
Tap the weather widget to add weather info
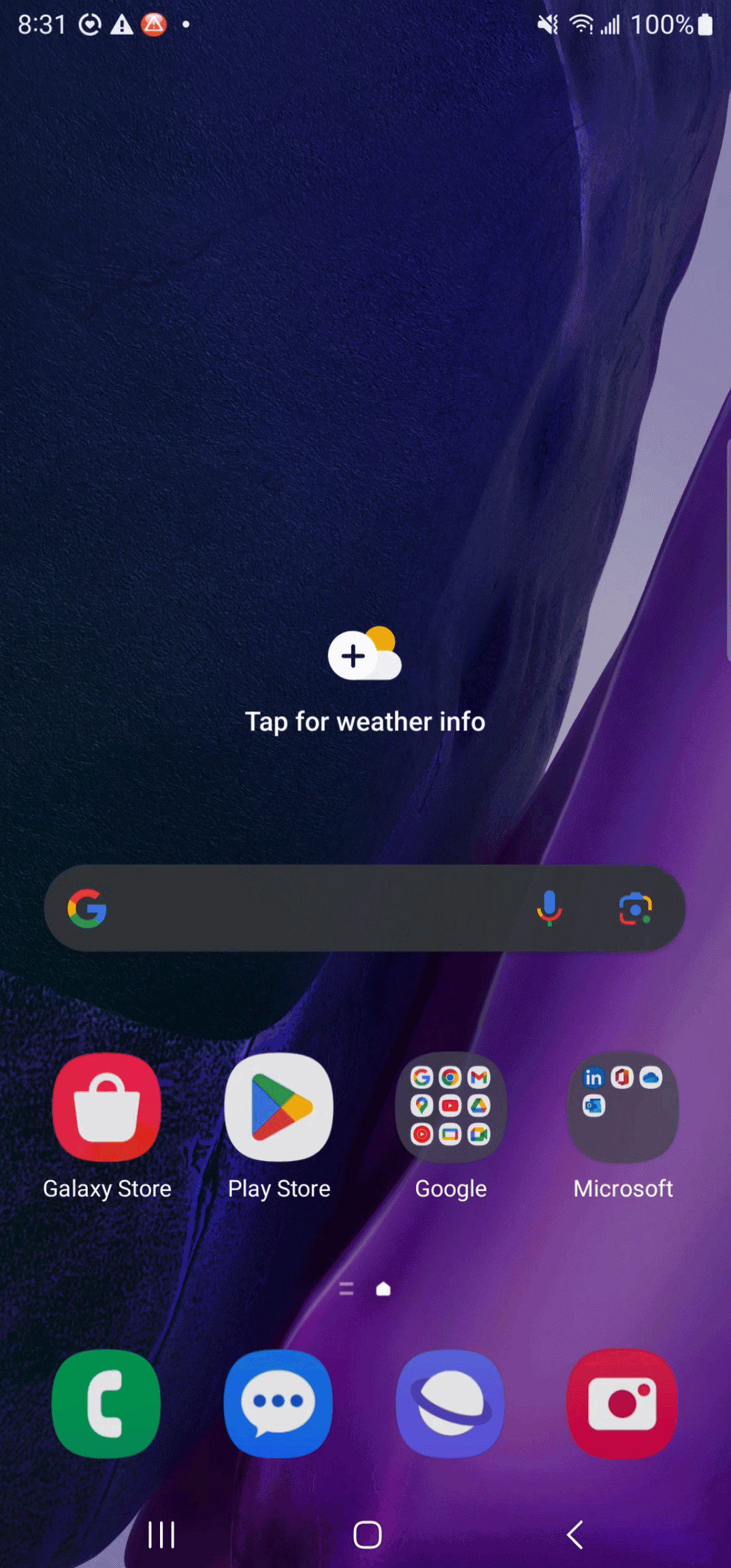click(365, 681)
